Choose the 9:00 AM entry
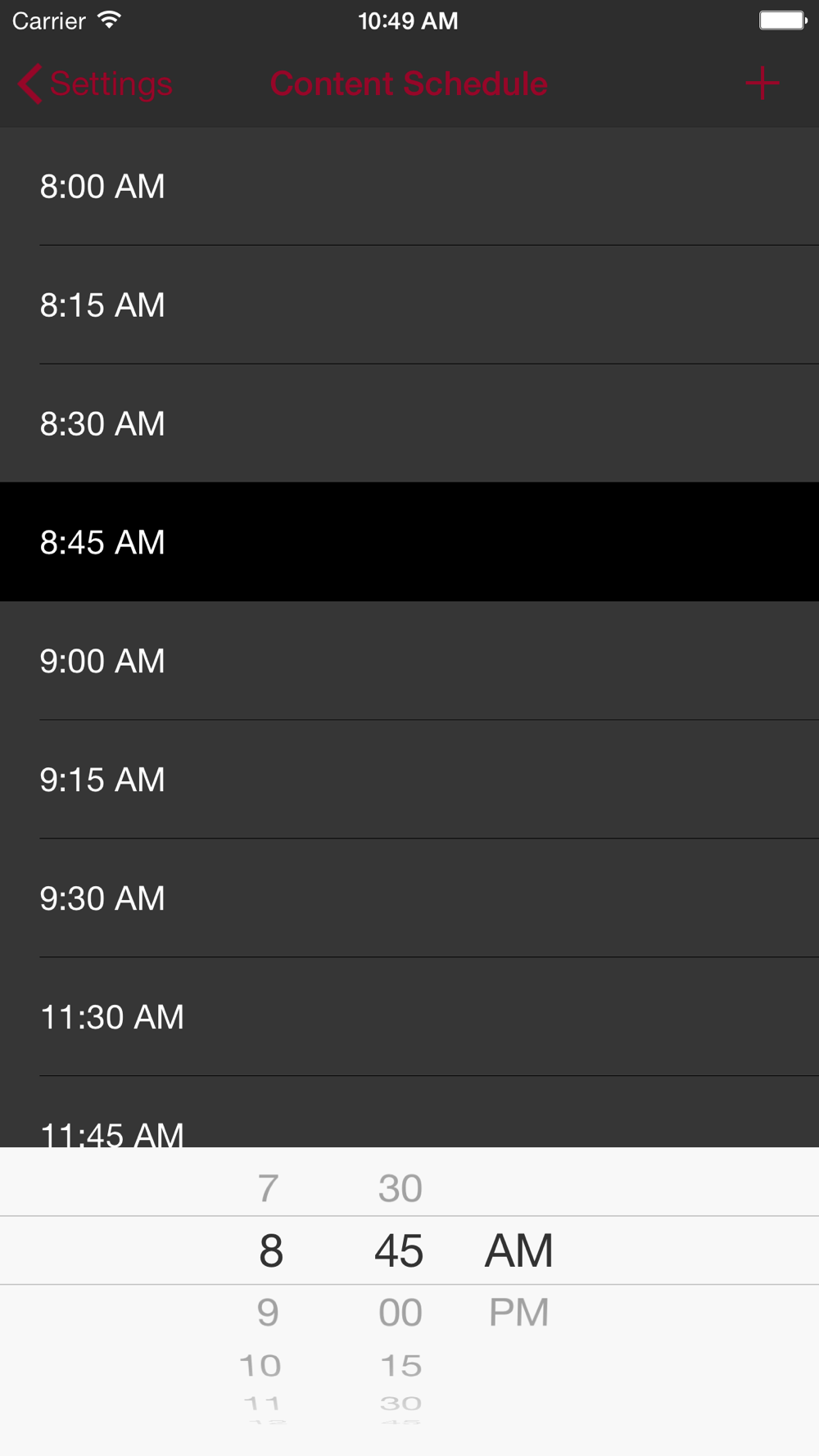 (x=409, y=661)
